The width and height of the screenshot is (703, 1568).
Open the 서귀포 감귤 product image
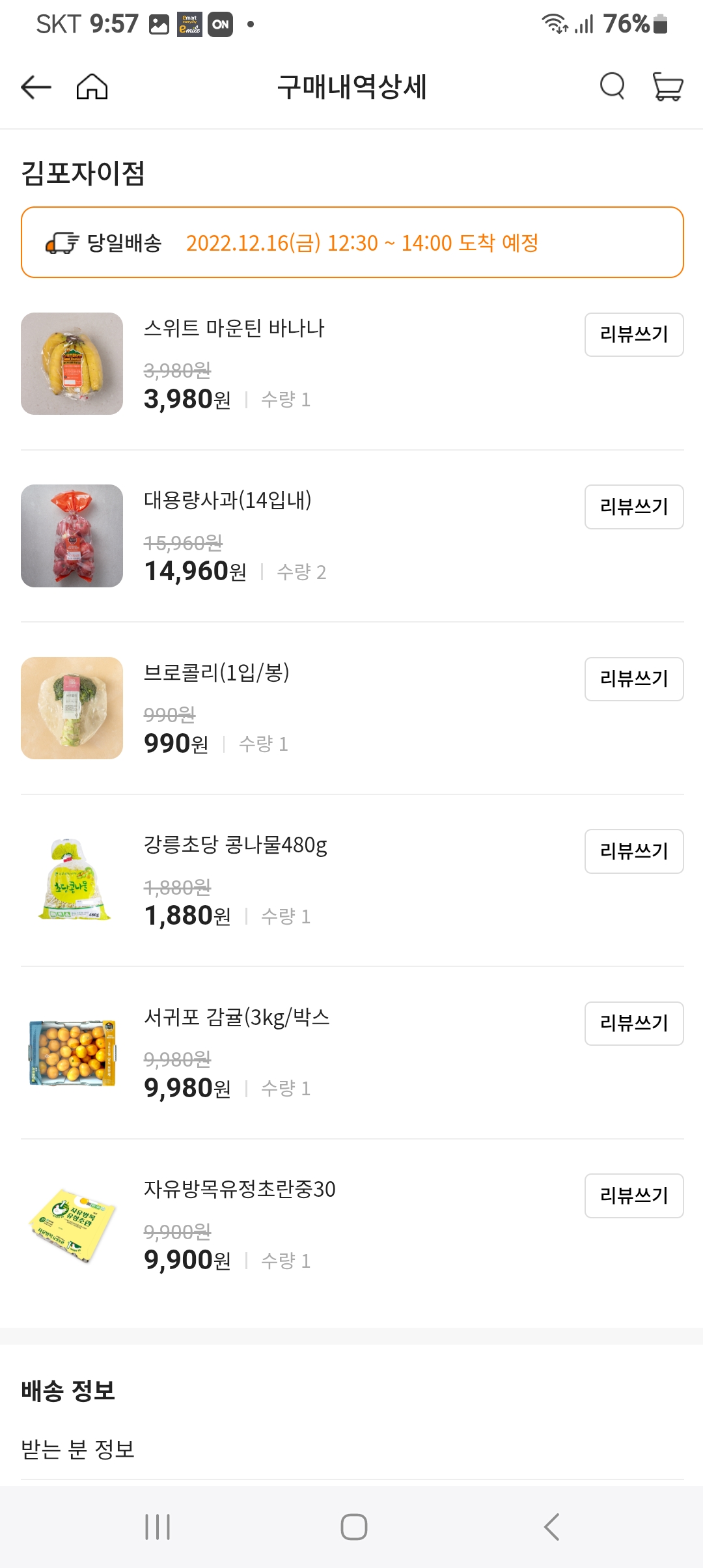pos(72,1052)
